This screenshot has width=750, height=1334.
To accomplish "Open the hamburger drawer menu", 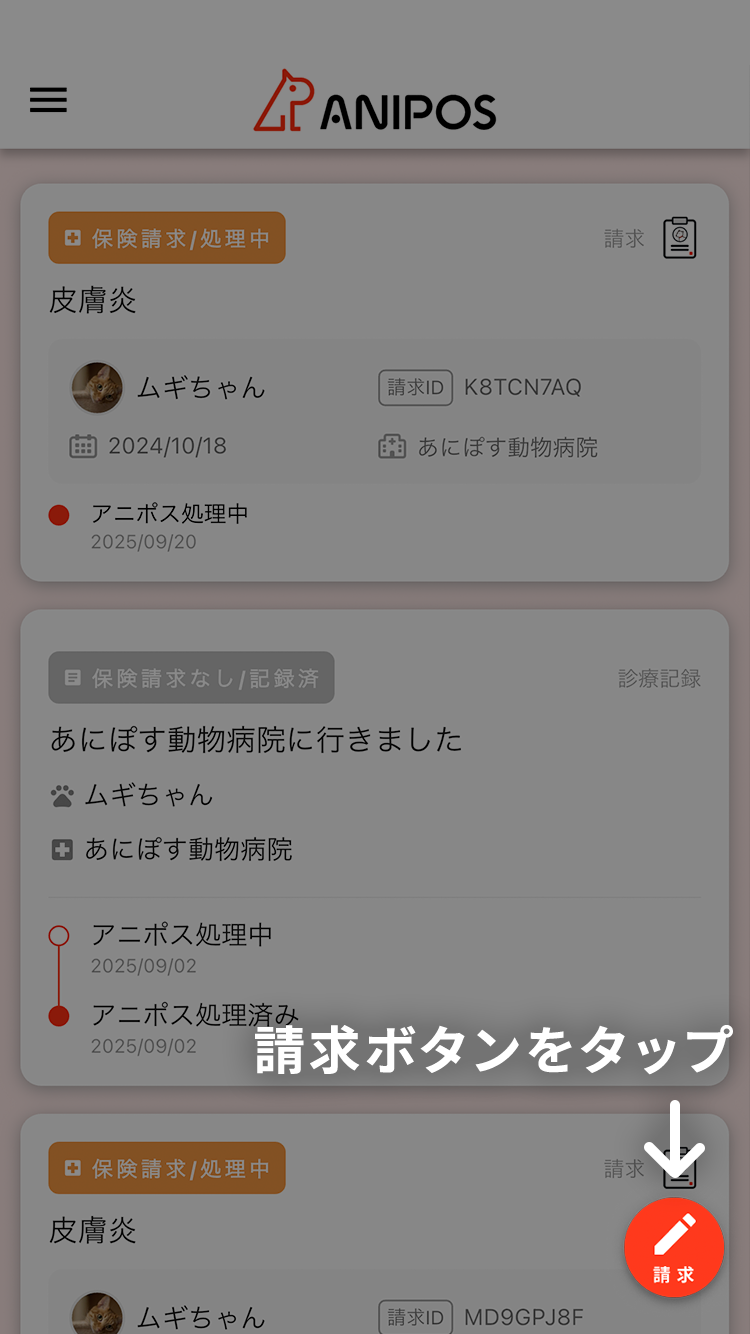I will pyautogui.click(x=48, y=100).
